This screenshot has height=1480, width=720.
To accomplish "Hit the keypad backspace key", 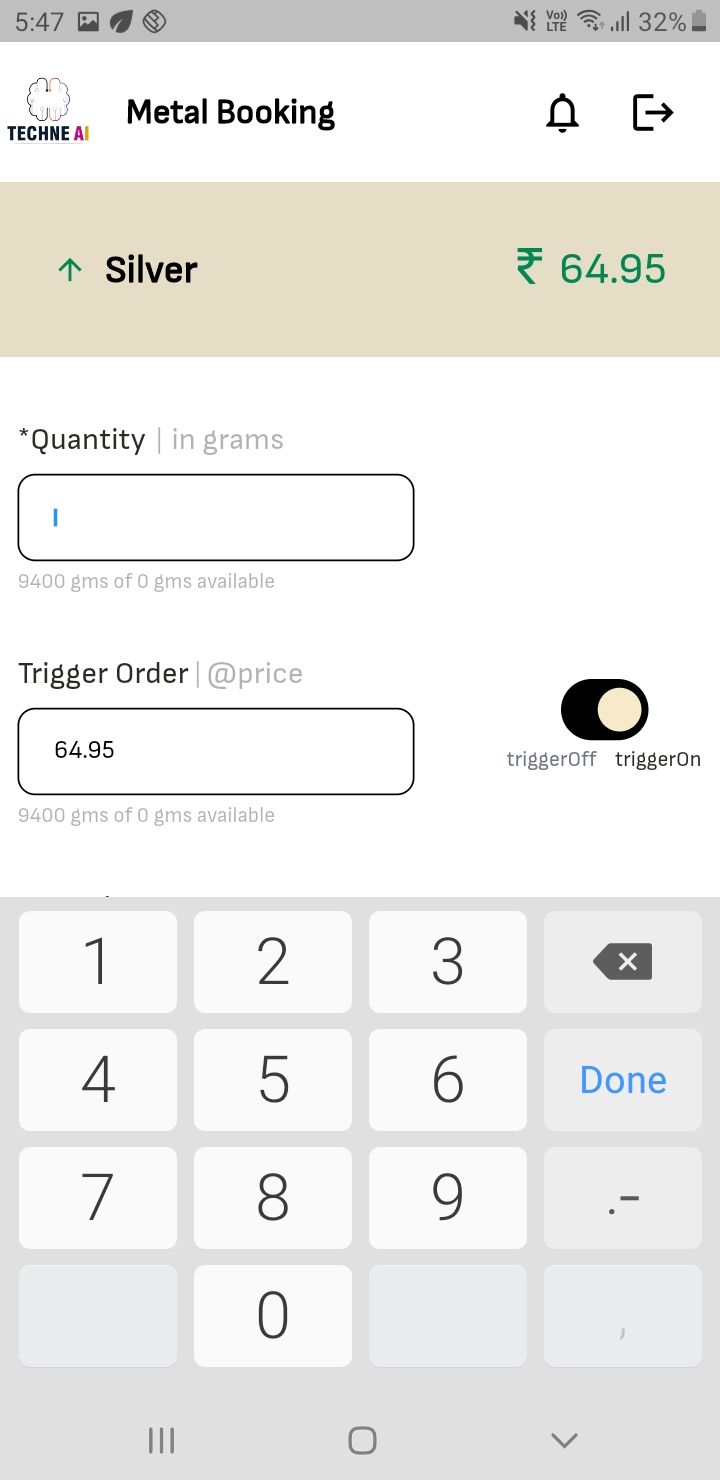I will click(623, 962).
